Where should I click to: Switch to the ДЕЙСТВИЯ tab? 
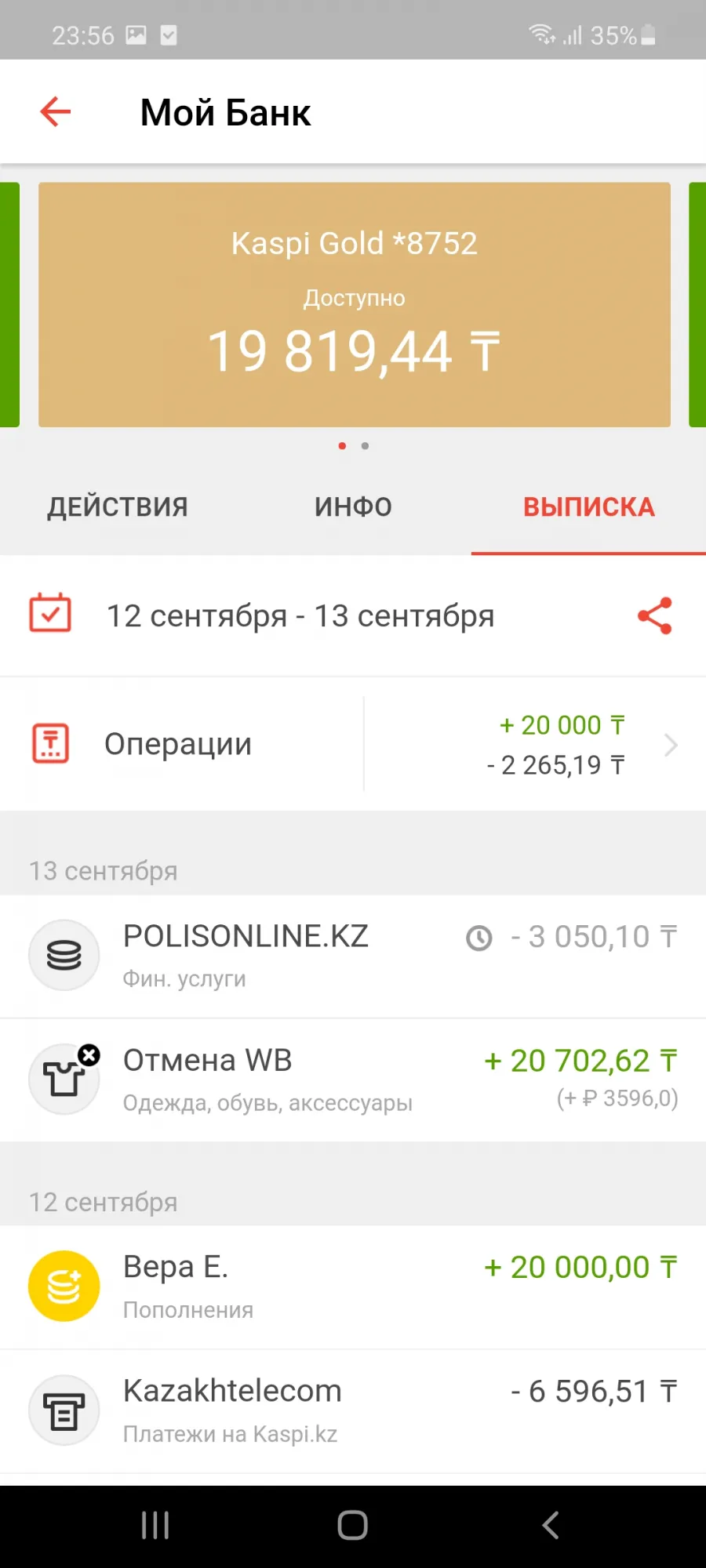(118, 506)
